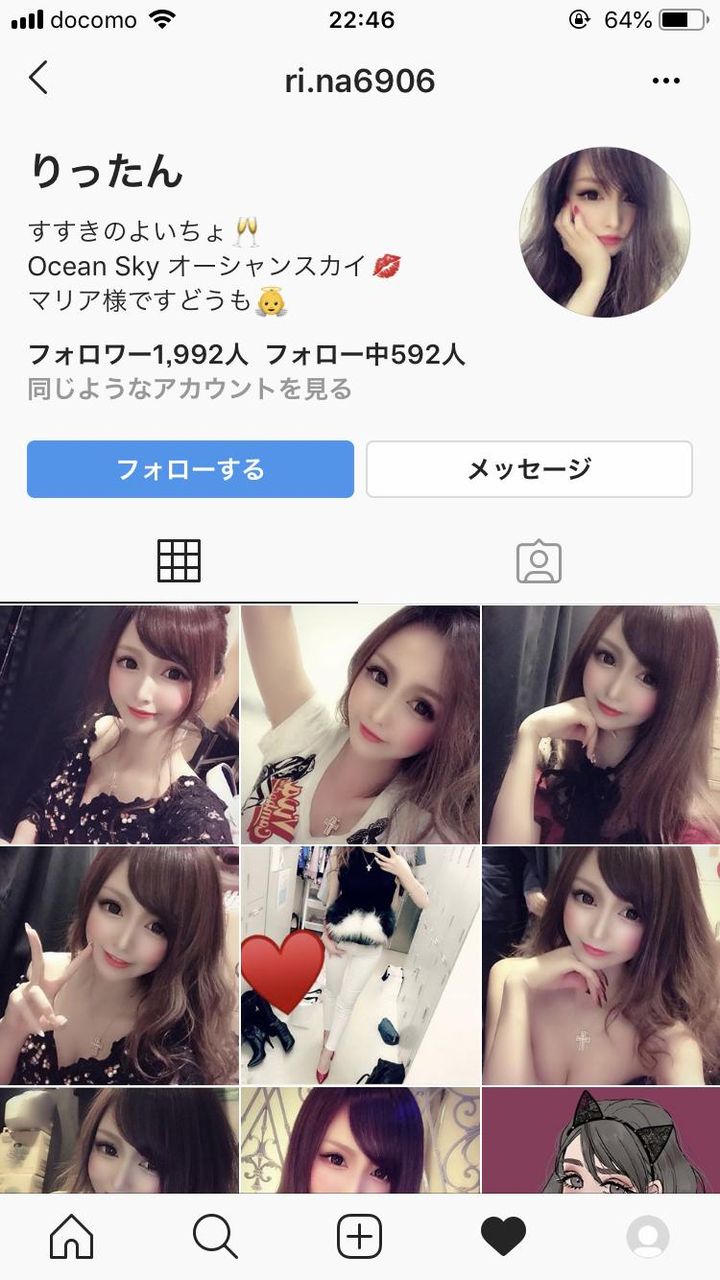Image resolution: width=720 pixels, height=1280 pixels.
Task: Create a new post with plus icon
Action: click(359, 1237)
